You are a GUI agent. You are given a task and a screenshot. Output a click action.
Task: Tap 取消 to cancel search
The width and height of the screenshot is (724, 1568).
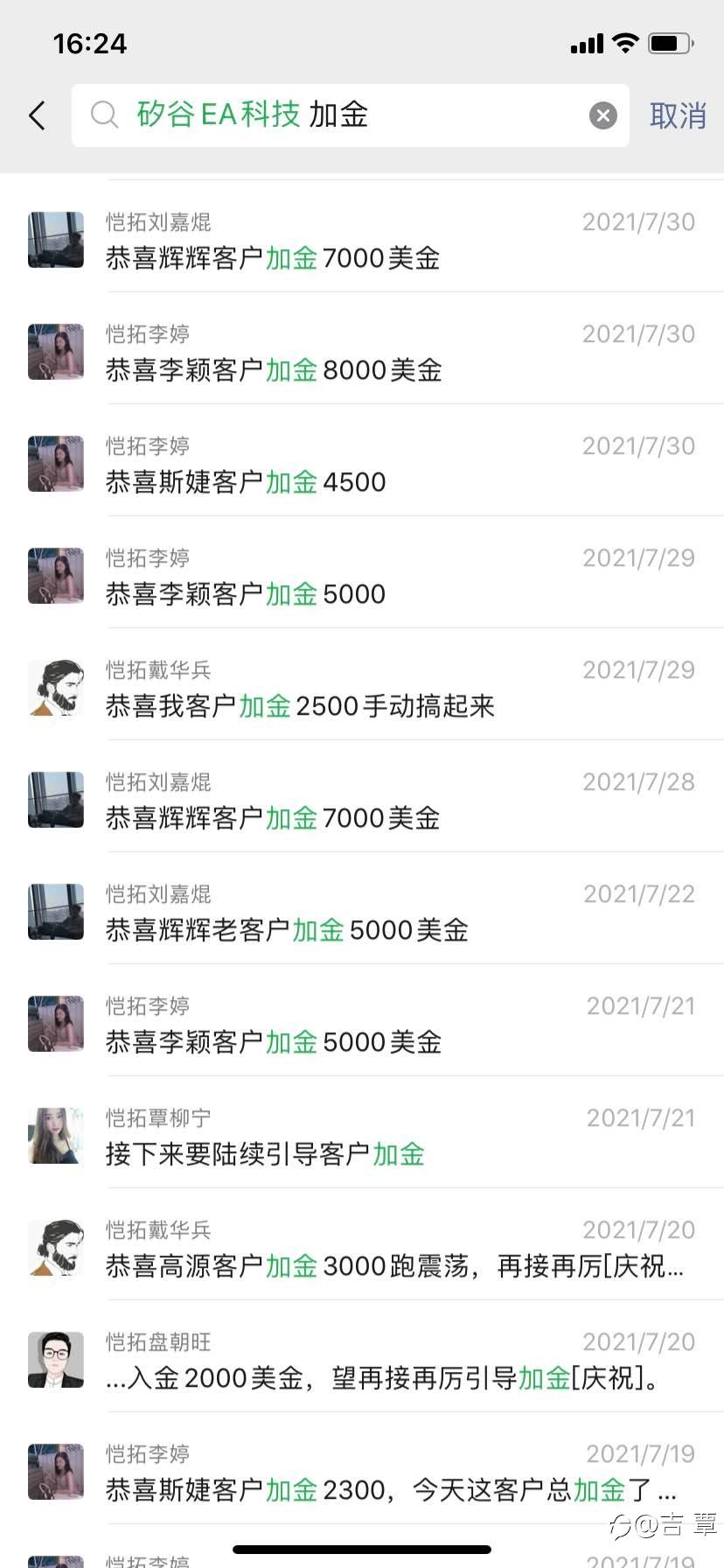click(x=678, y=115)
